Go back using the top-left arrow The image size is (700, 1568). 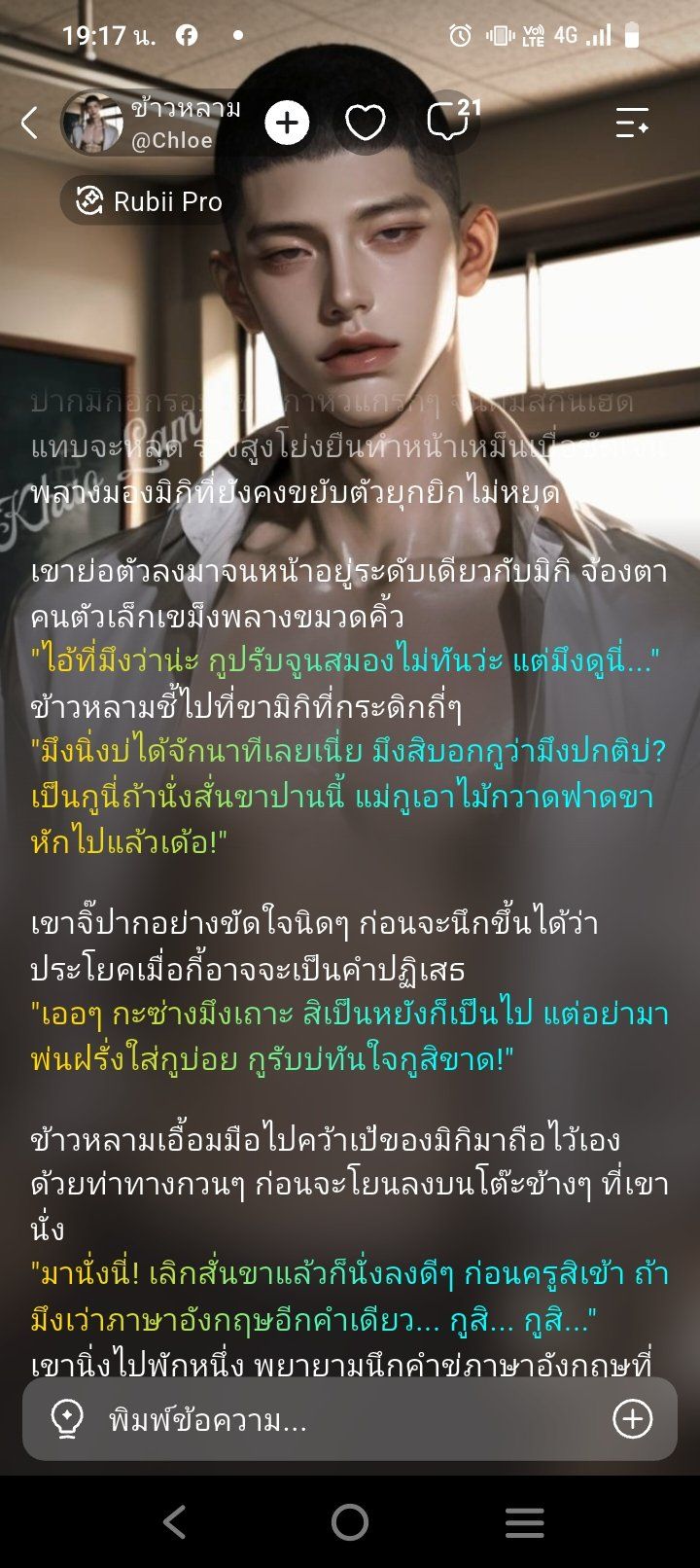[29, 123]
